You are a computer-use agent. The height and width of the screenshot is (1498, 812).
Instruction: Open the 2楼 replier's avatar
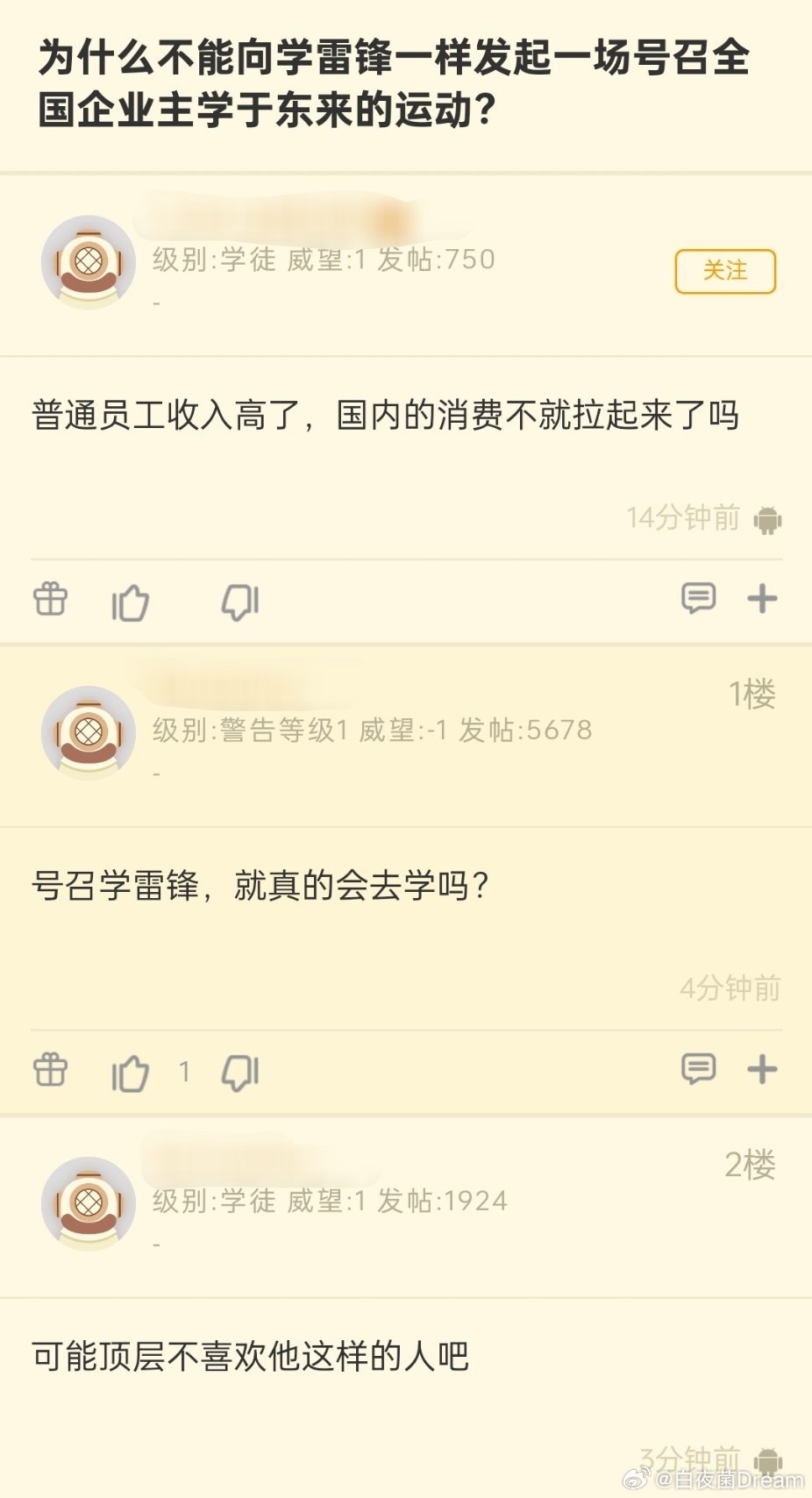click(x=89, y=1203)
